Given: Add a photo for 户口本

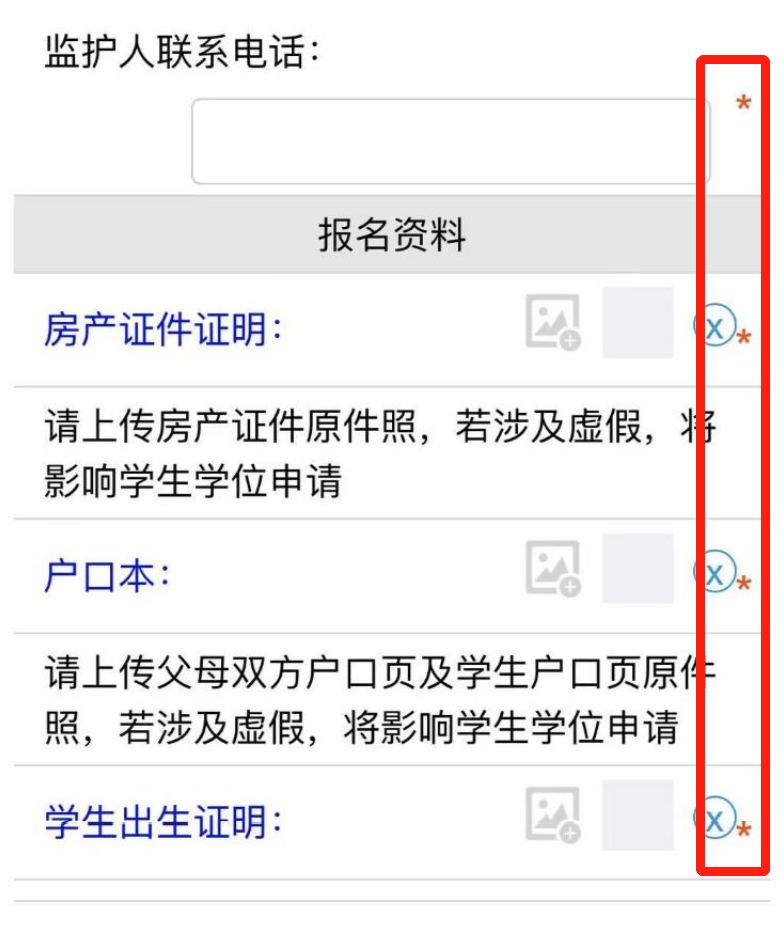Looking at the screenshot, I should tap(553, 569).
